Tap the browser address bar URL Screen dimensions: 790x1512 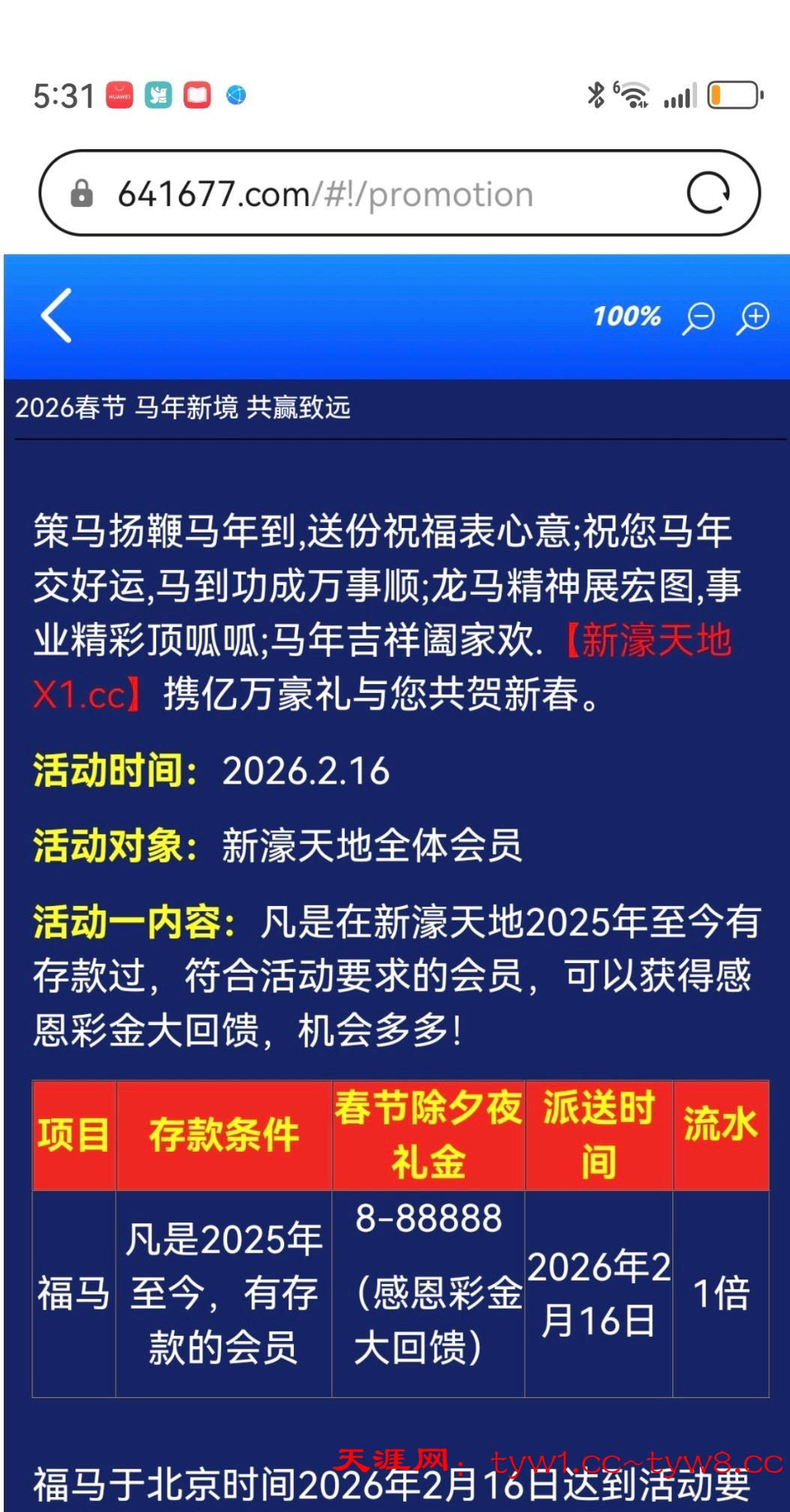pos(325,194)
